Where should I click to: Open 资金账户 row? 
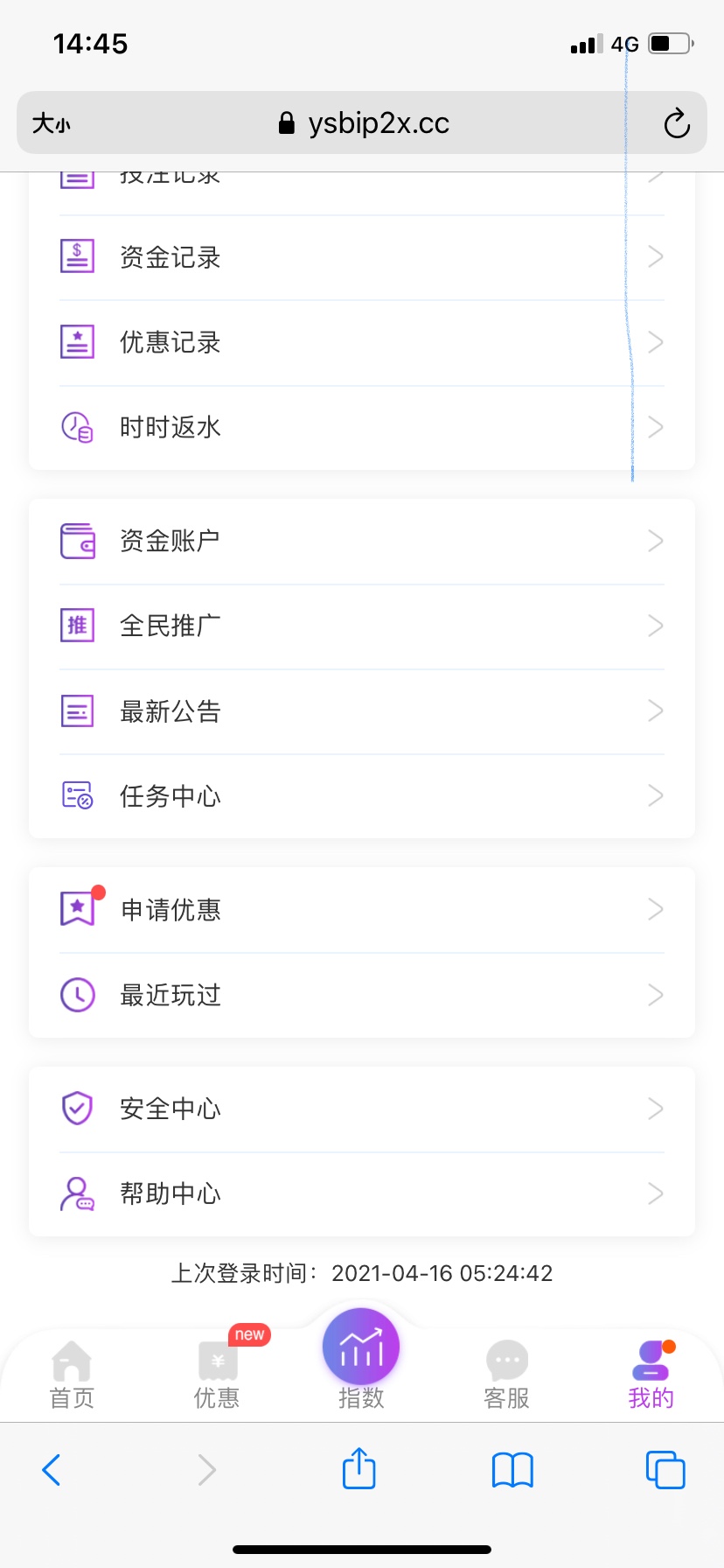tap(362, 541)
